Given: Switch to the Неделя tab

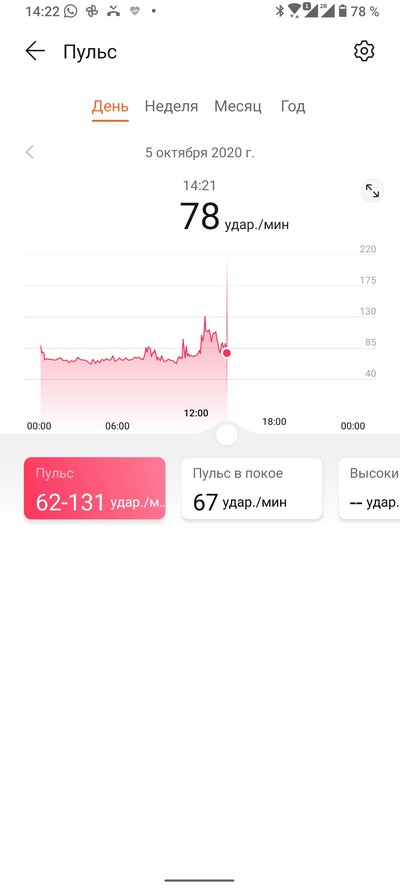Looking at the screenshot, I should 171,107.
